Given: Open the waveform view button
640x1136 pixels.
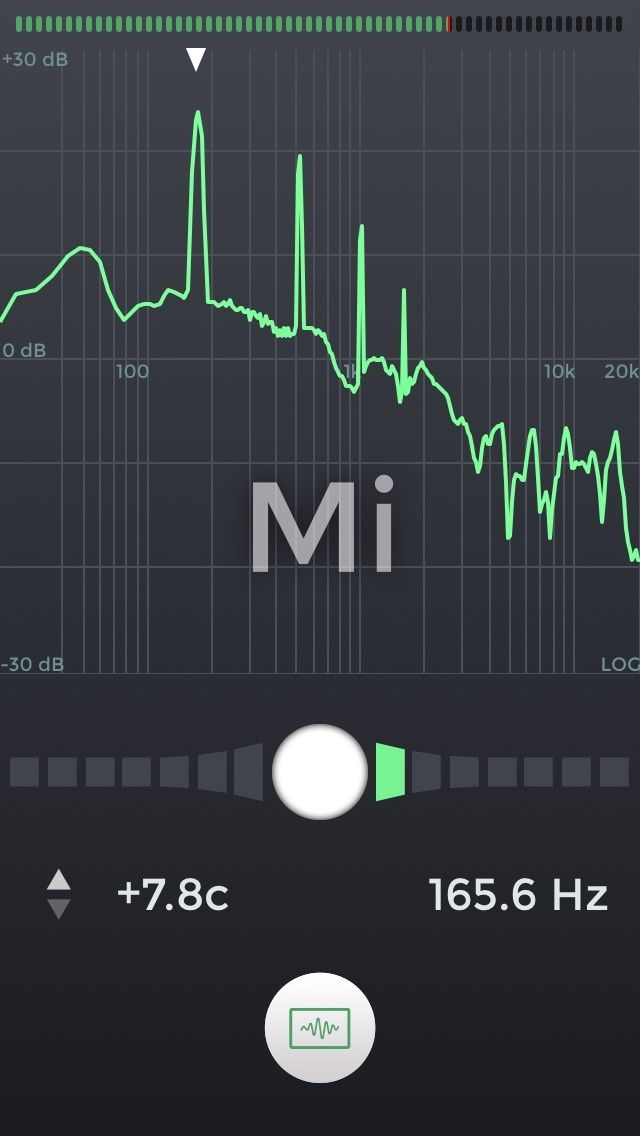Looking at the screenshot, I should point(320,1027).
